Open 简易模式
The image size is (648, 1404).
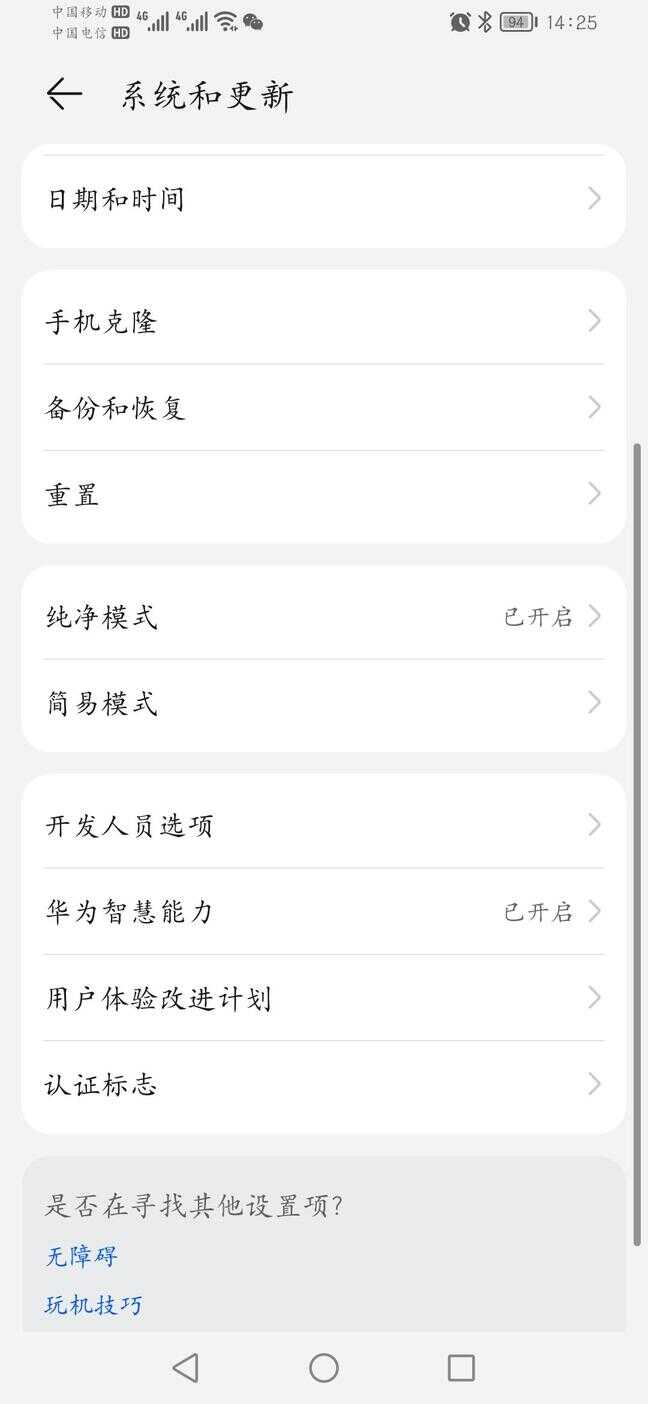coord(323,703)
